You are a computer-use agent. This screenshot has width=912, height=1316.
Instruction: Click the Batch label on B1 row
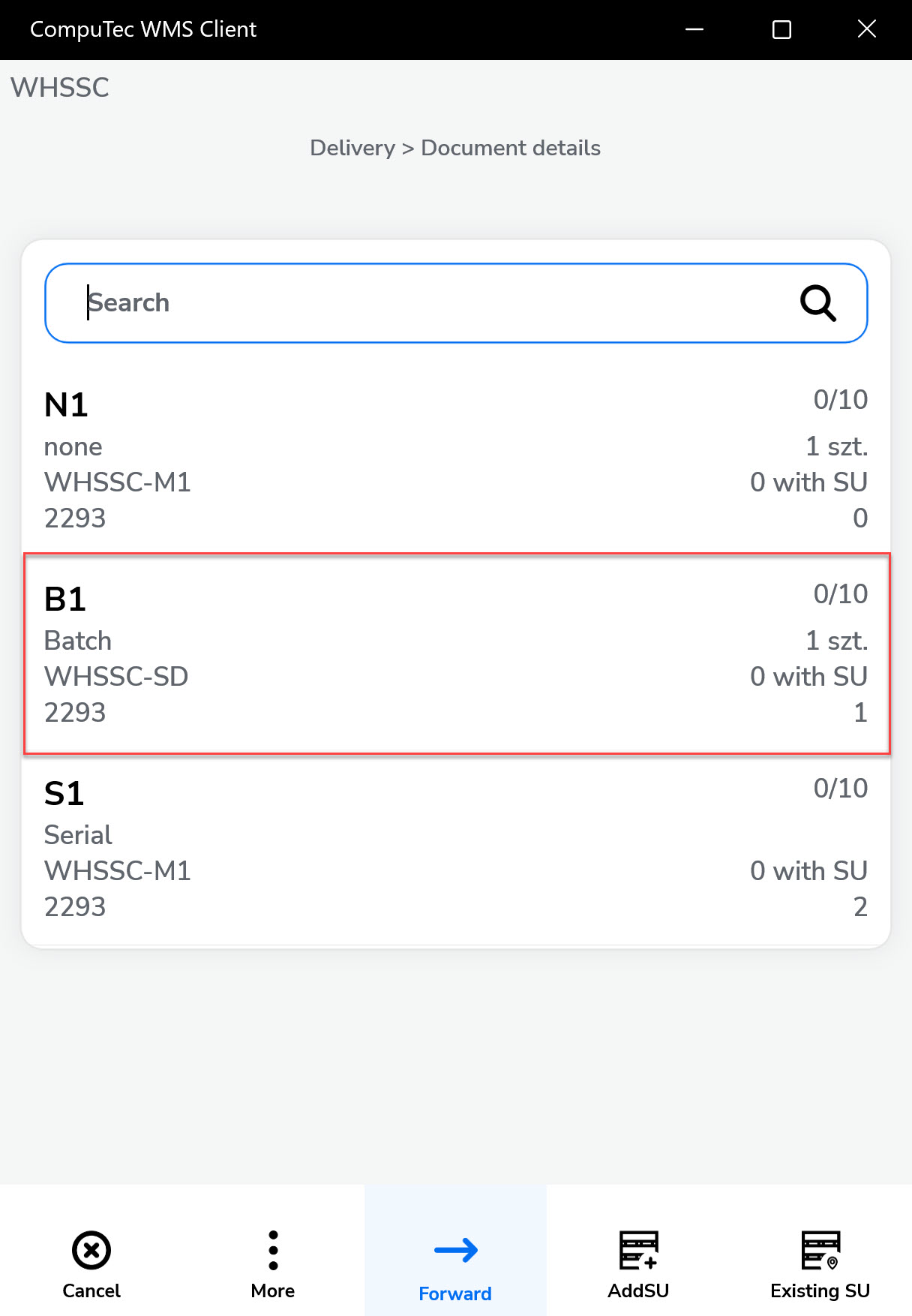(x=78, y=641)
